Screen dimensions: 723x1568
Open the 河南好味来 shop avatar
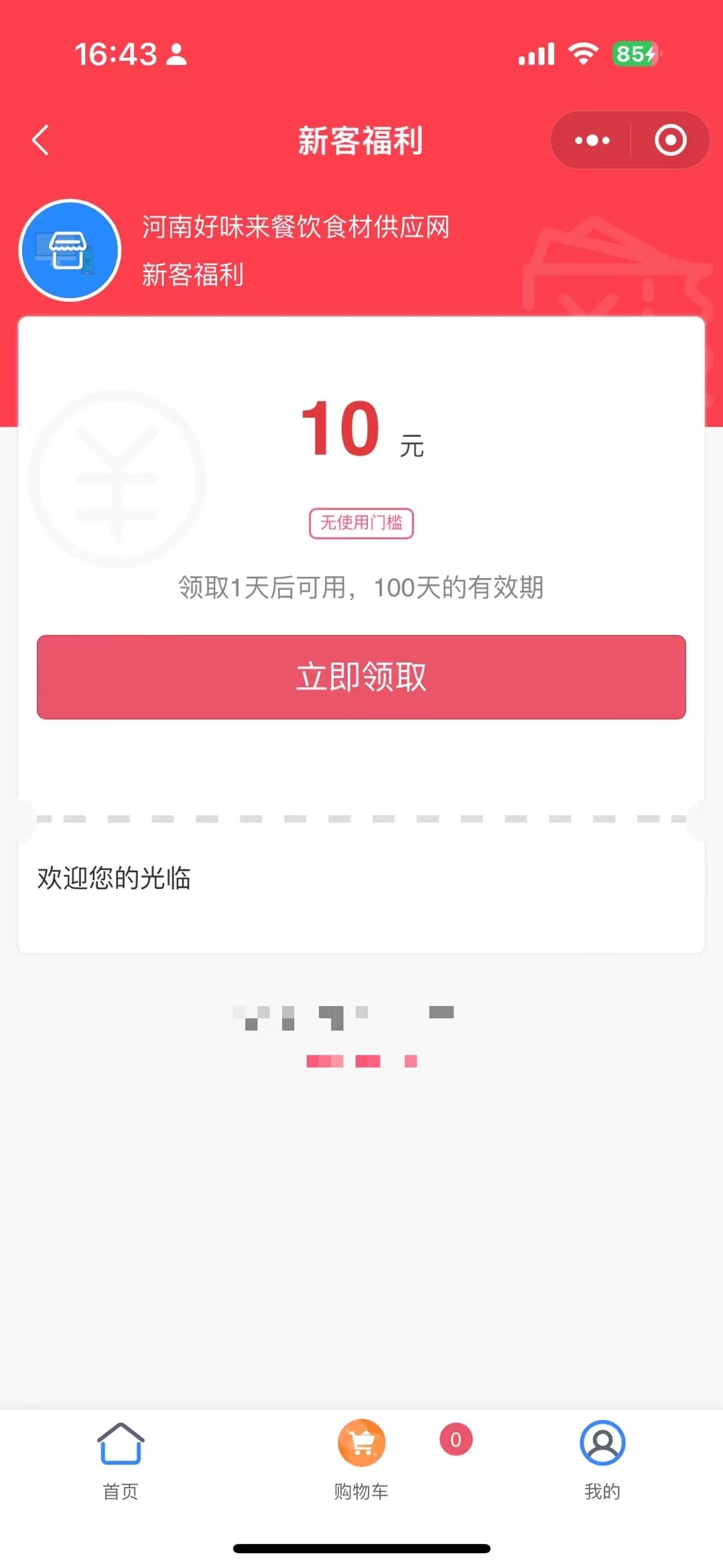click(x=70, y=251)
